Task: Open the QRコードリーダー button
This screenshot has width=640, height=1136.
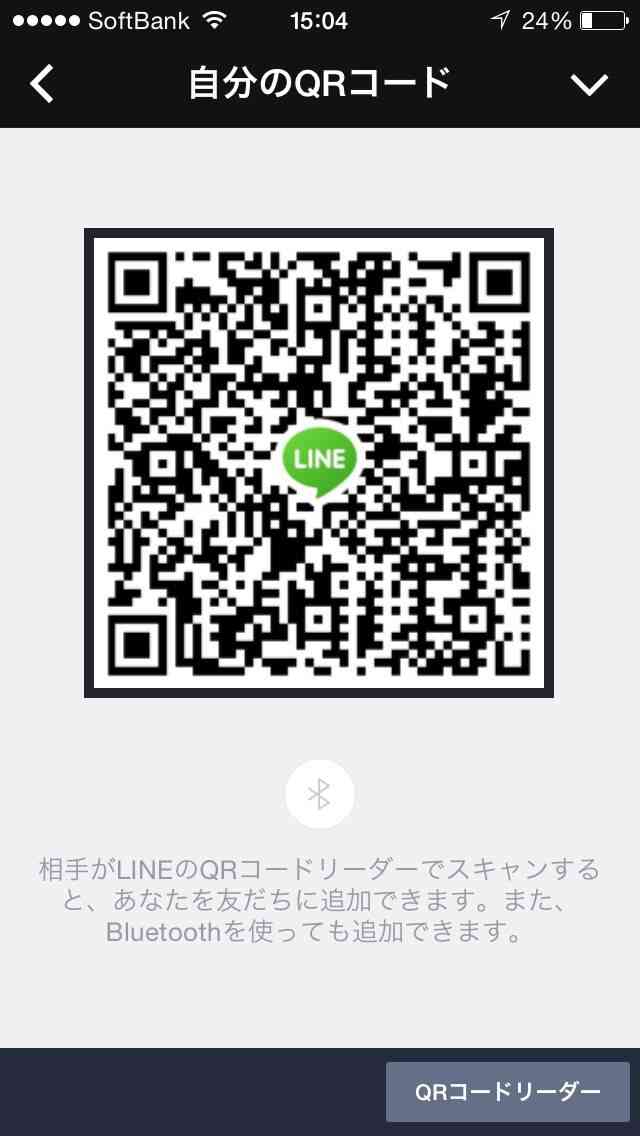Action: coord(507,1091)
